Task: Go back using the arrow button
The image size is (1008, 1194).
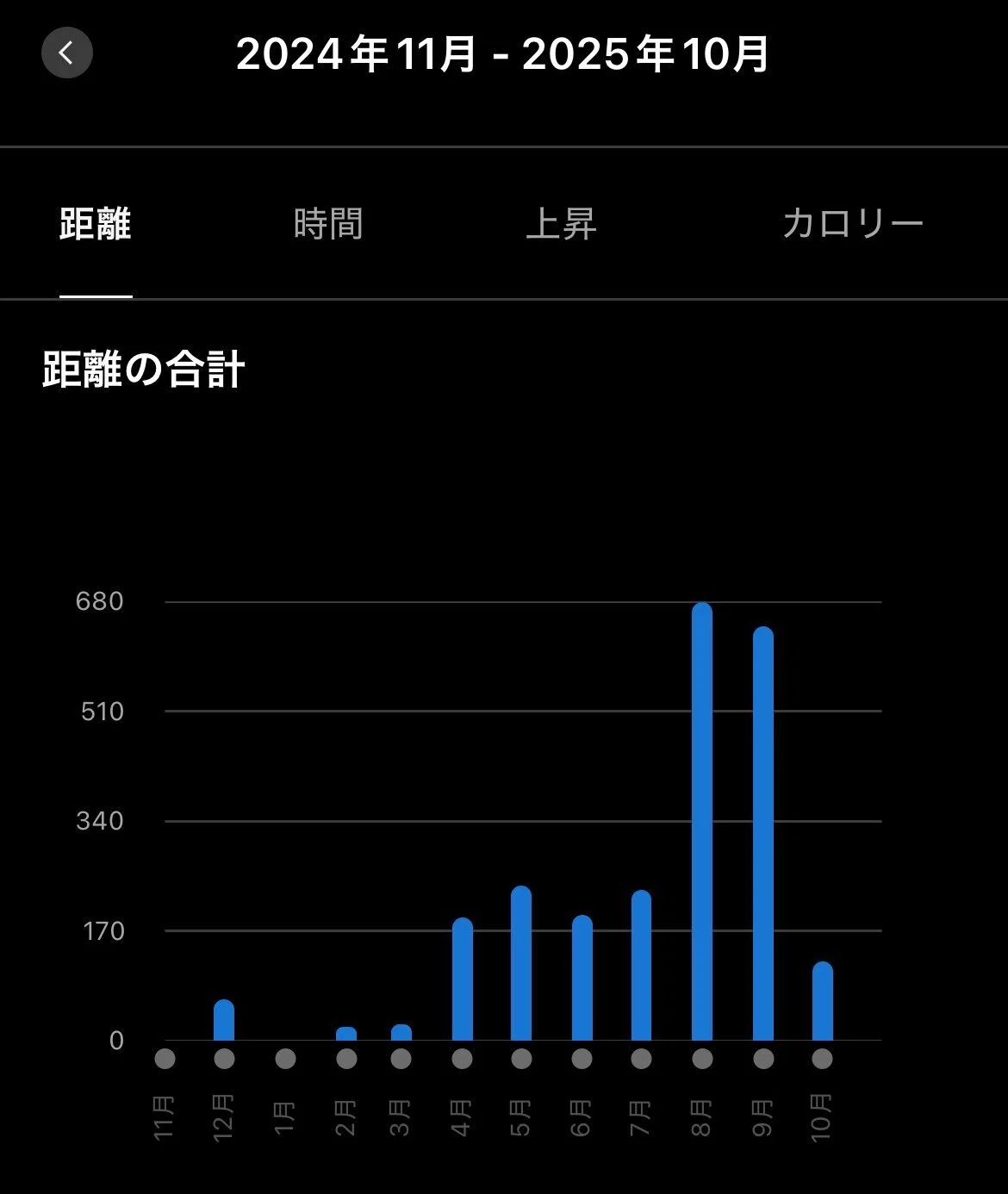Action: pos(67,53)
